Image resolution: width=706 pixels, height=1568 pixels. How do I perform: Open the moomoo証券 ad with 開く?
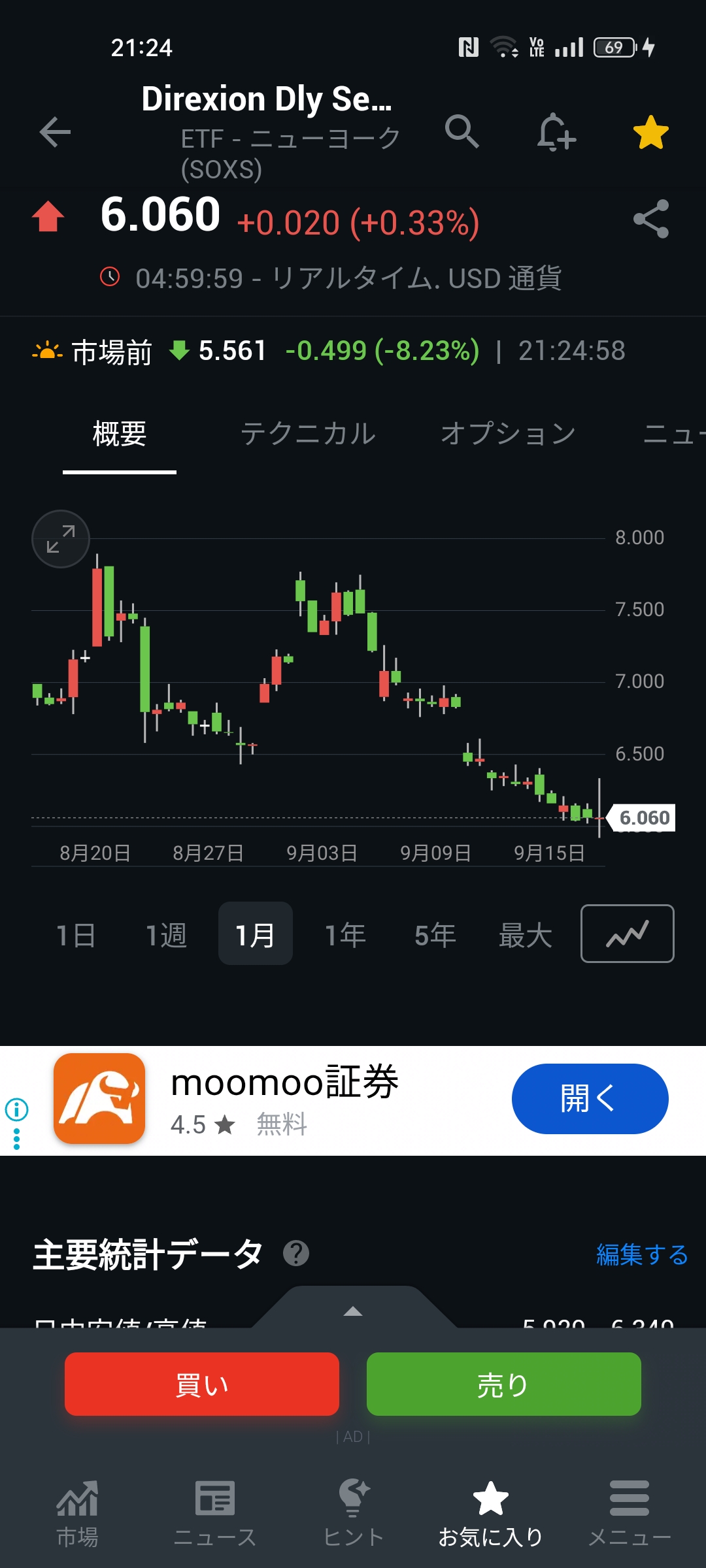590,1099
